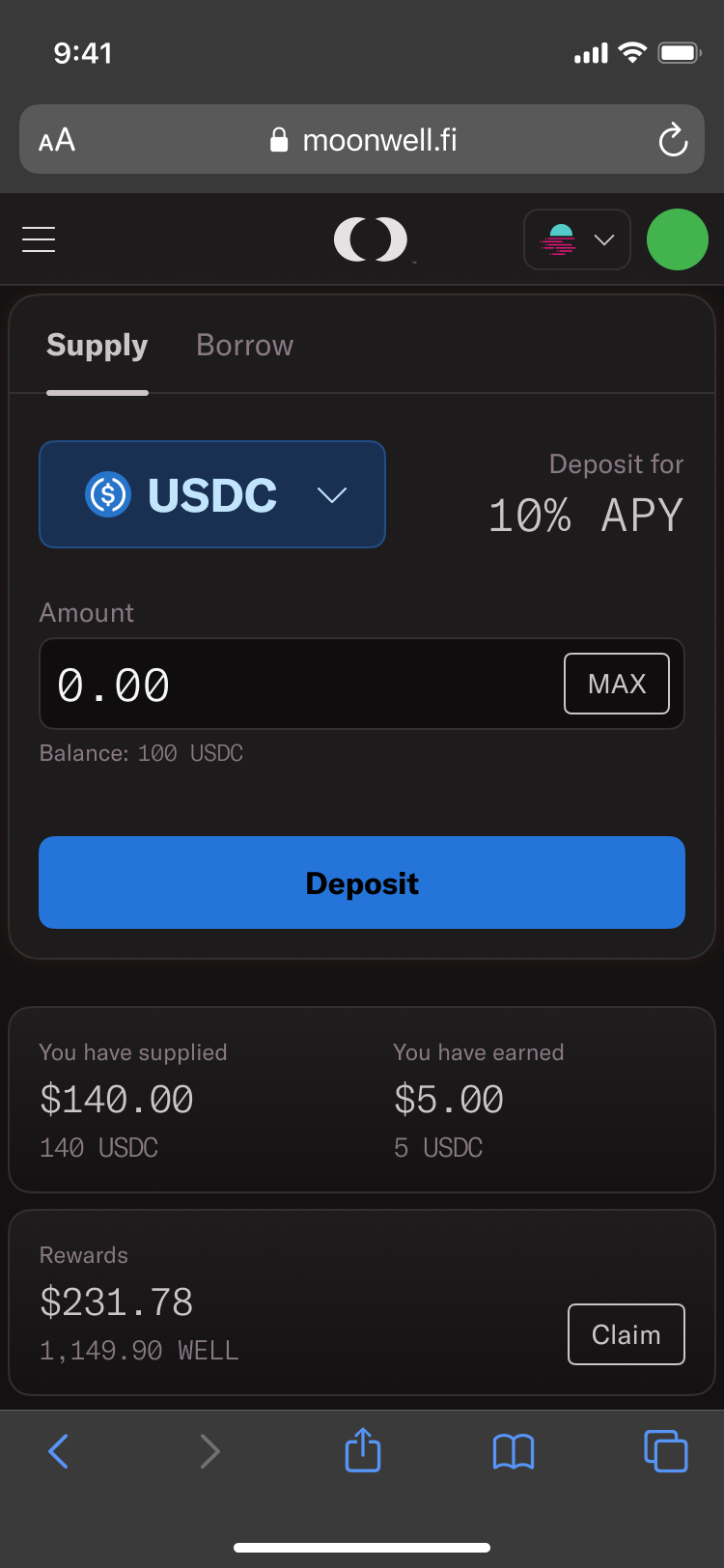Go back in Safari
Image resolution: width=724 pixels, height=1568 pixels.
(58, 1451)
